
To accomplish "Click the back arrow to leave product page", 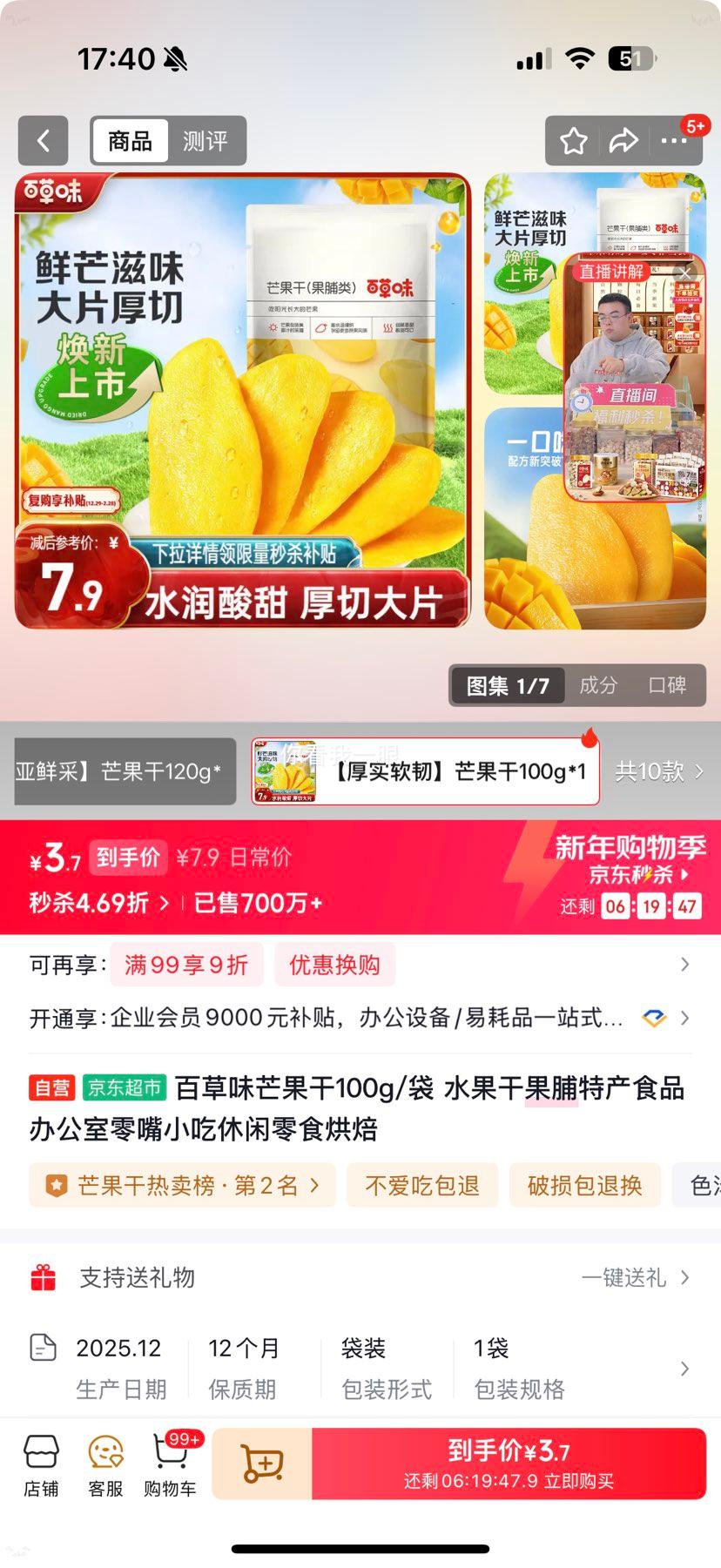I will pos(44,140).
